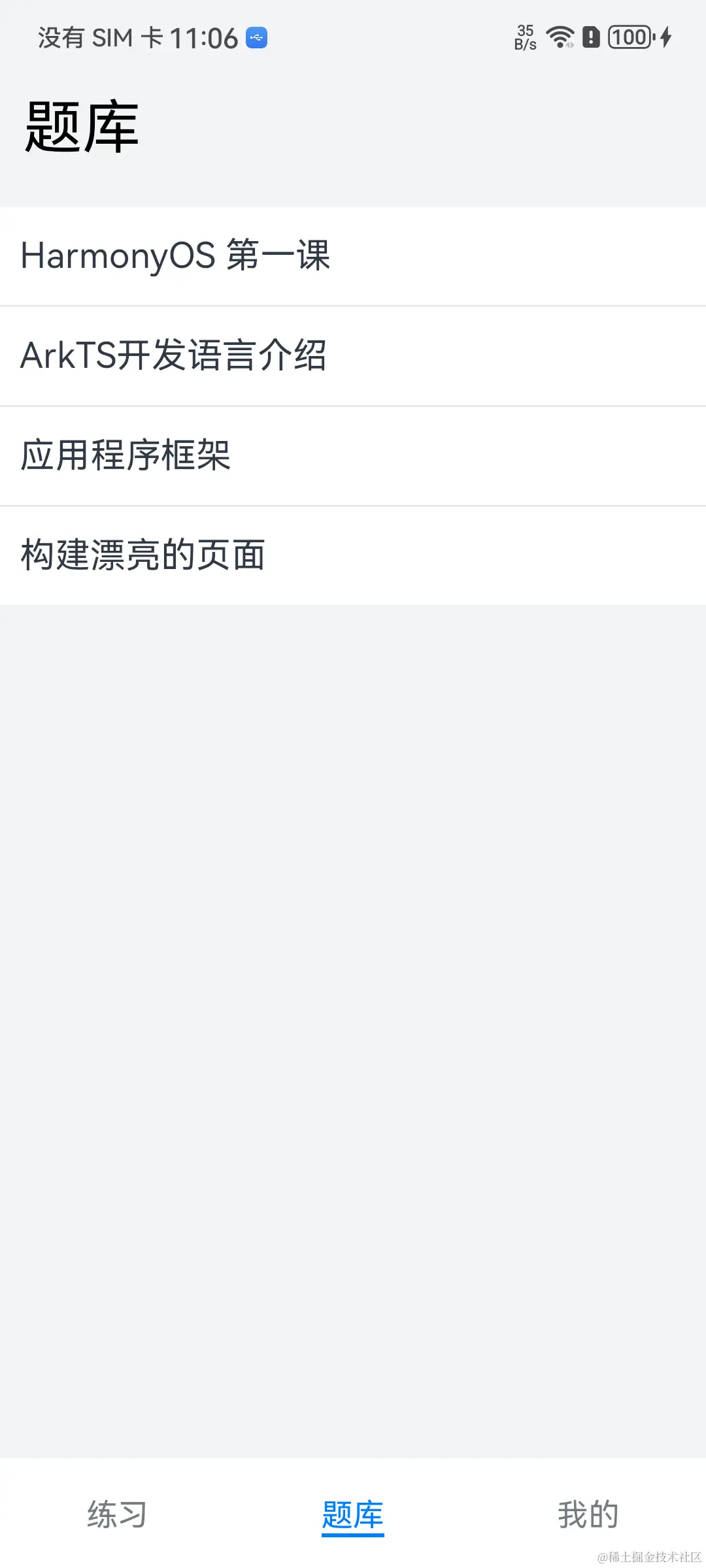Tap the 题库 page title

(x=81, y=125)
